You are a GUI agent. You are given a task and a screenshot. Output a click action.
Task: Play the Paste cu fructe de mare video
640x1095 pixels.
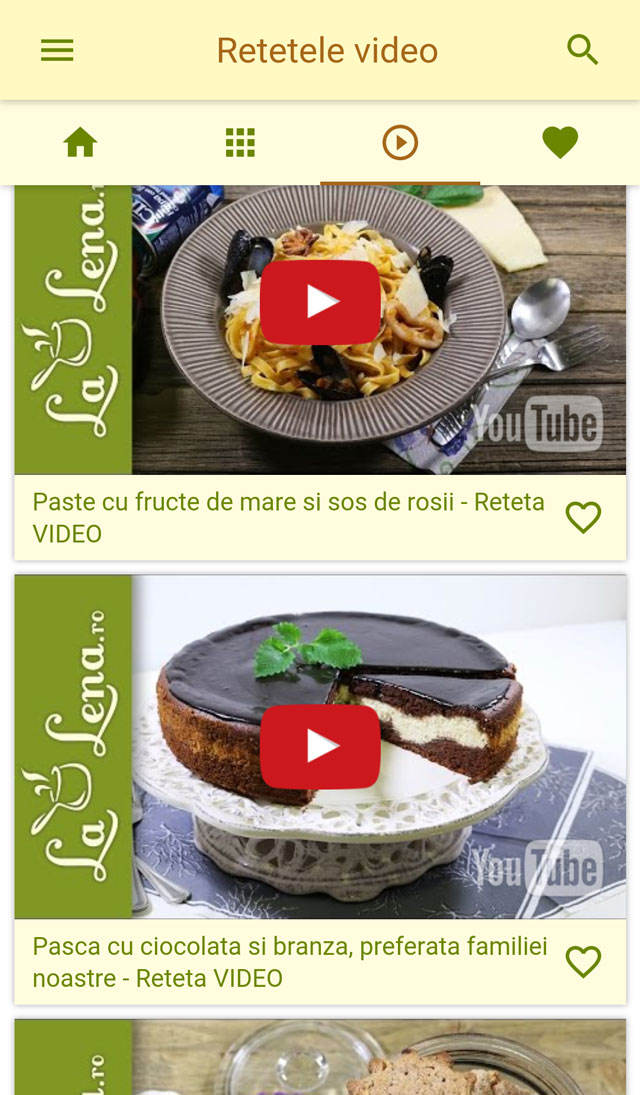pos(320,302)
